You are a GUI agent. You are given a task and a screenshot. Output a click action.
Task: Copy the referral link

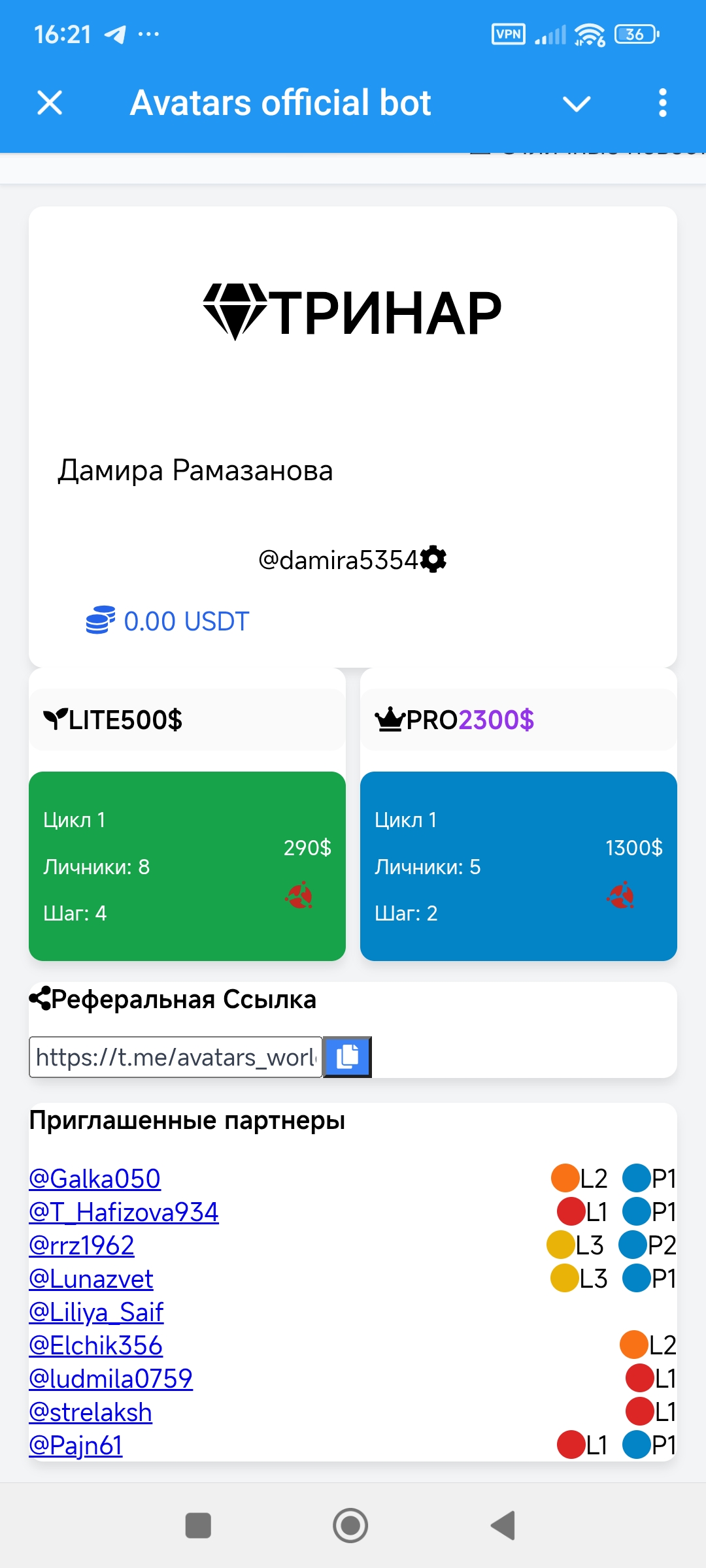(347, 1057)
